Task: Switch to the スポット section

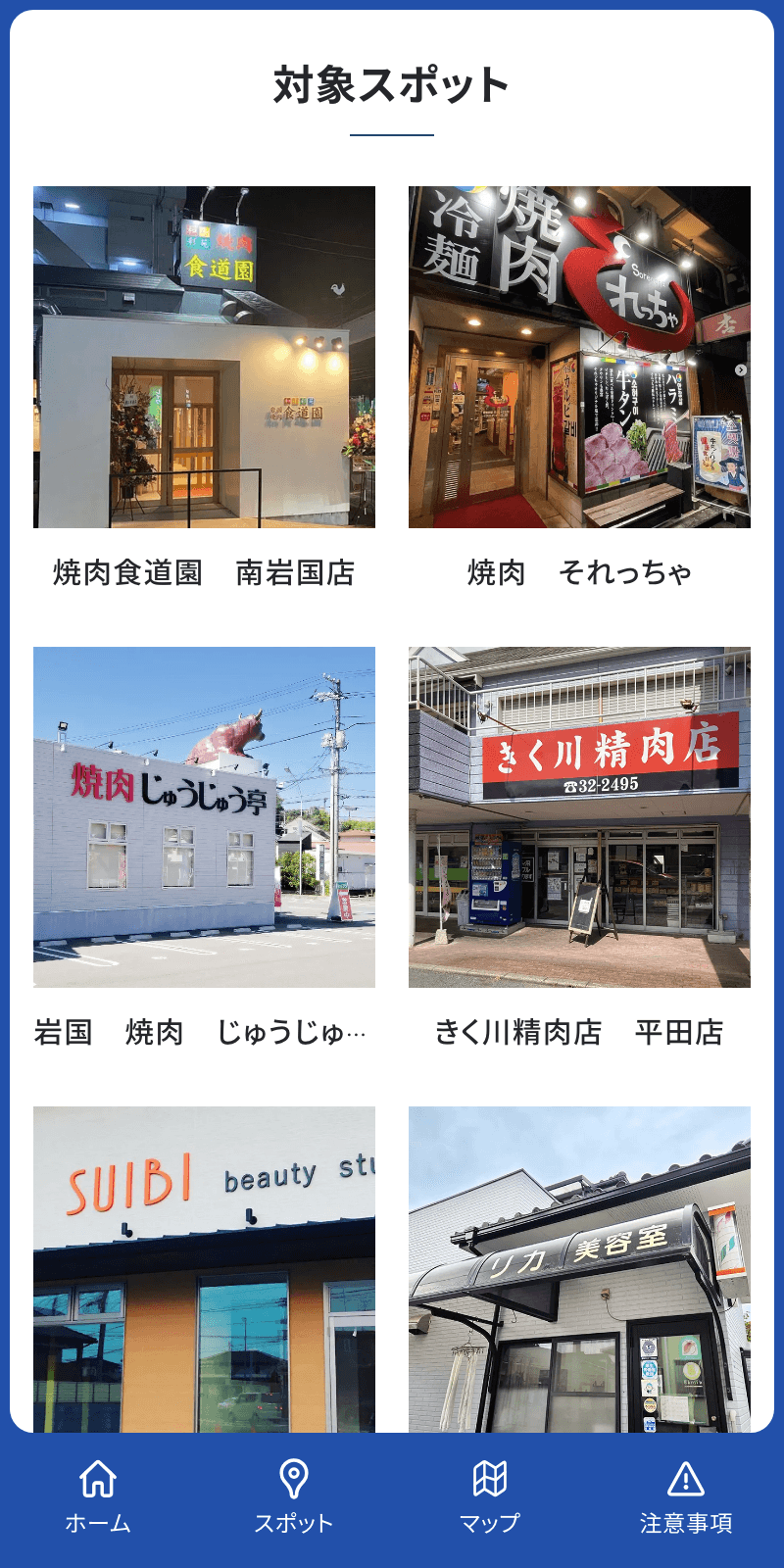Action: coord(293,1522)
